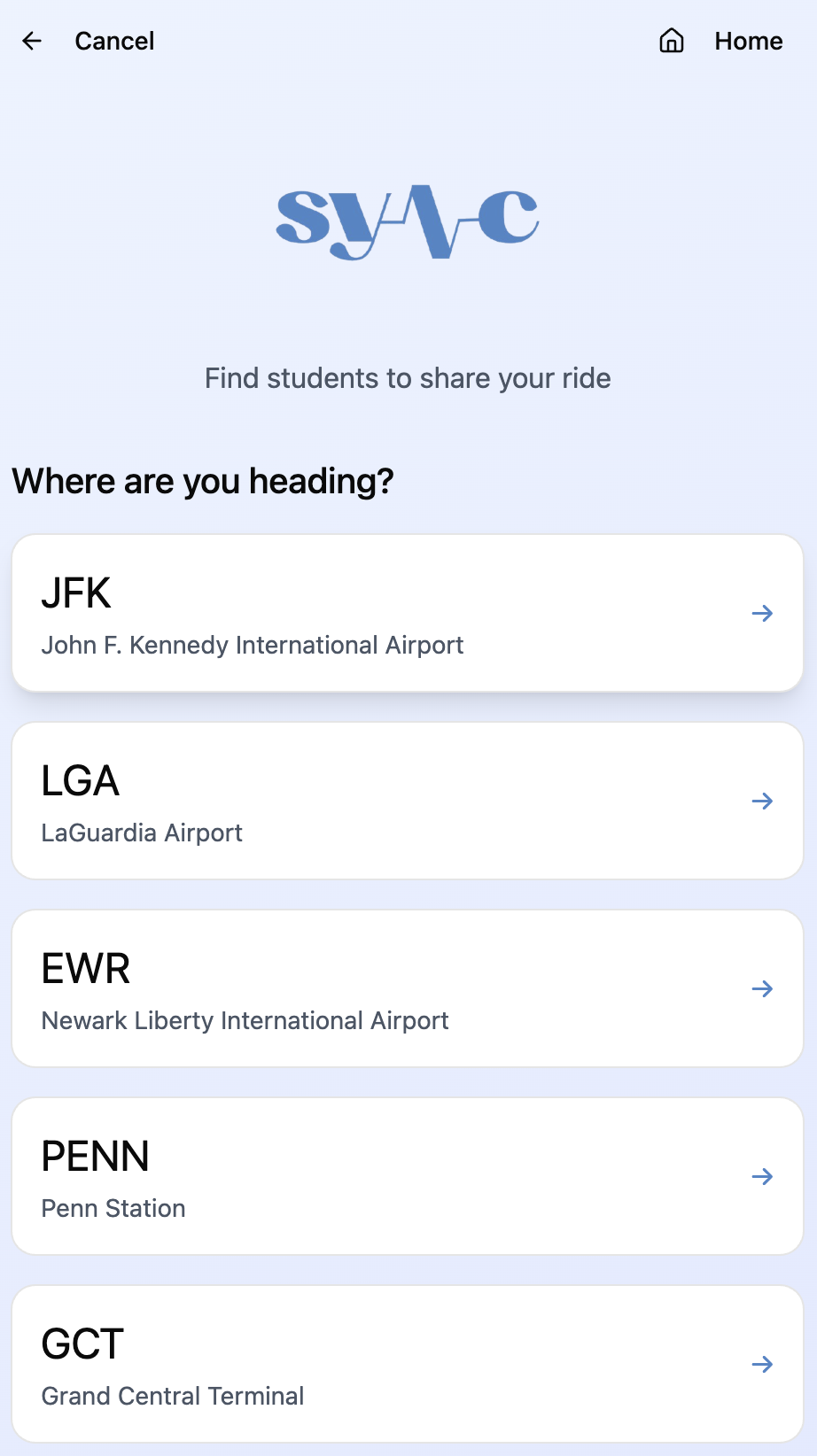Cancel and go back
This screenshot has width=817, height=1456.
(x=89, y=42)
